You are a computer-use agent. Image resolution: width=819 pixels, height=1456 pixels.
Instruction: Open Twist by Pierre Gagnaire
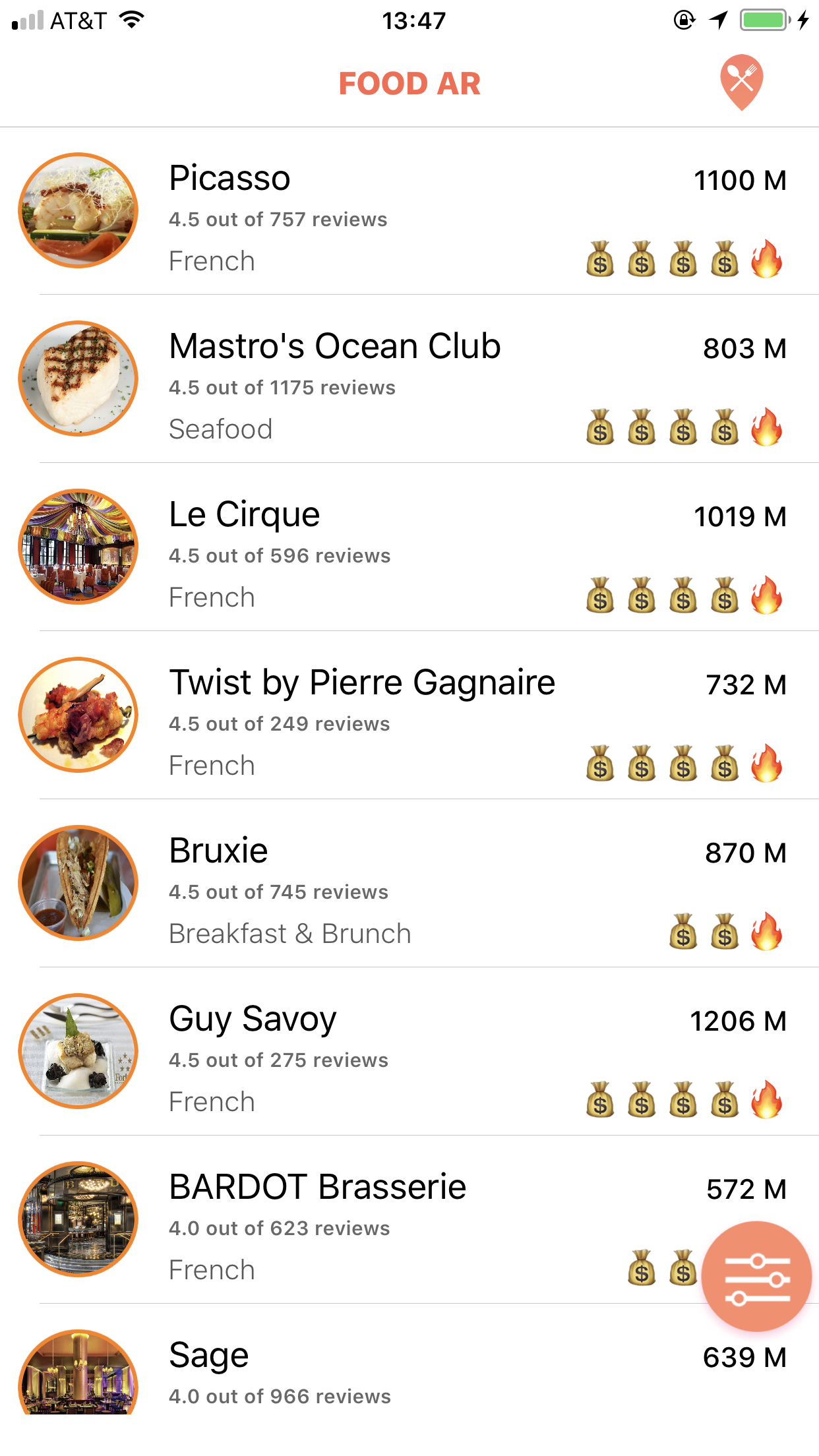(409, 715)
